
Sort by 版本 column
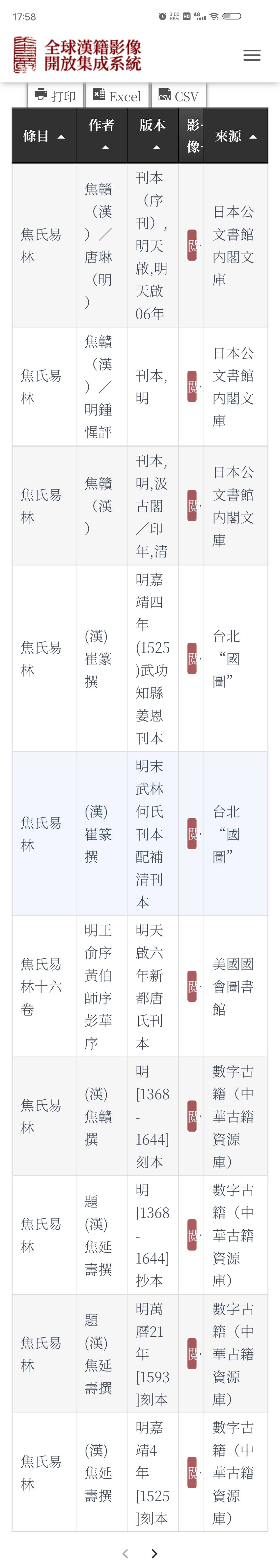click(153, 135)
